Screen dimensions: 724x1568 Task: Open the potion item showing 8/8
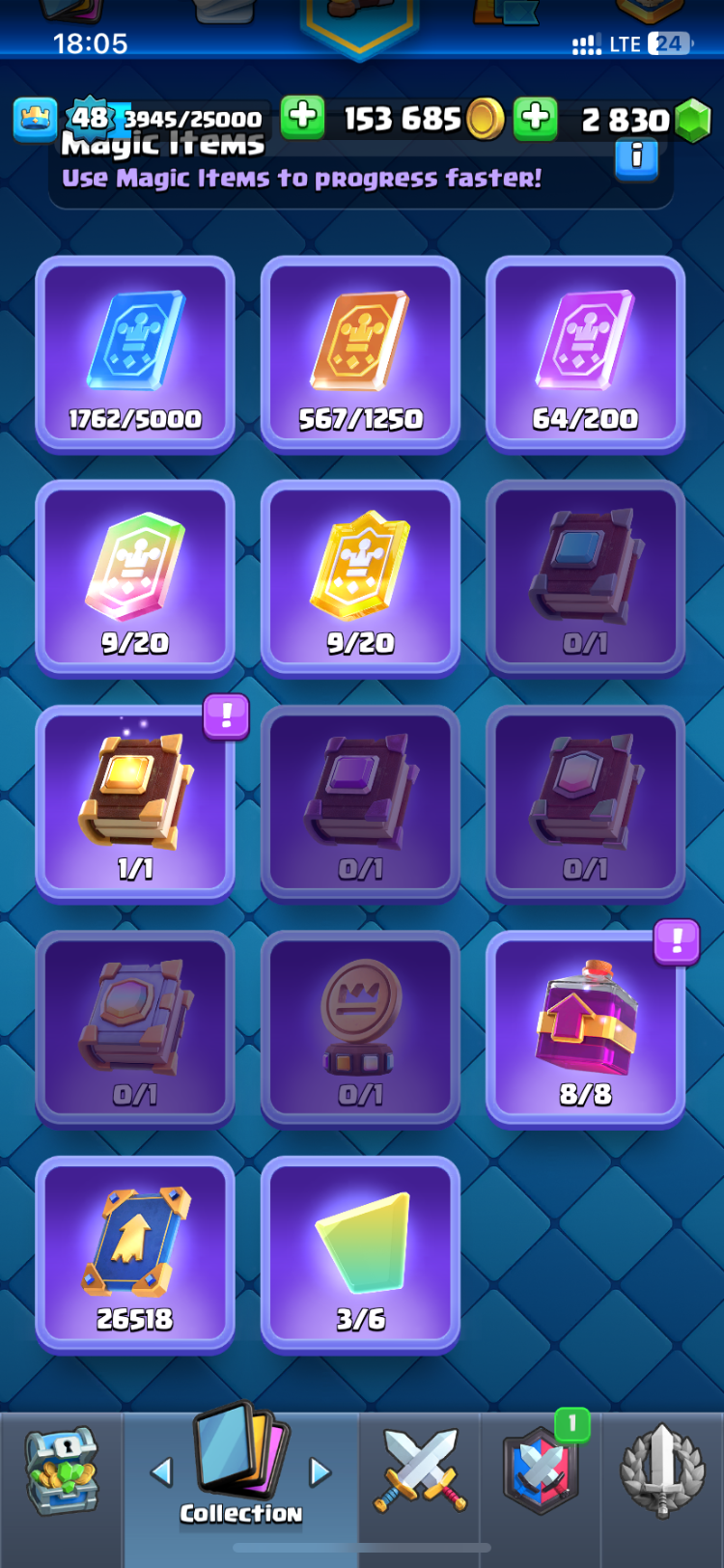[x=585, y=1028]
